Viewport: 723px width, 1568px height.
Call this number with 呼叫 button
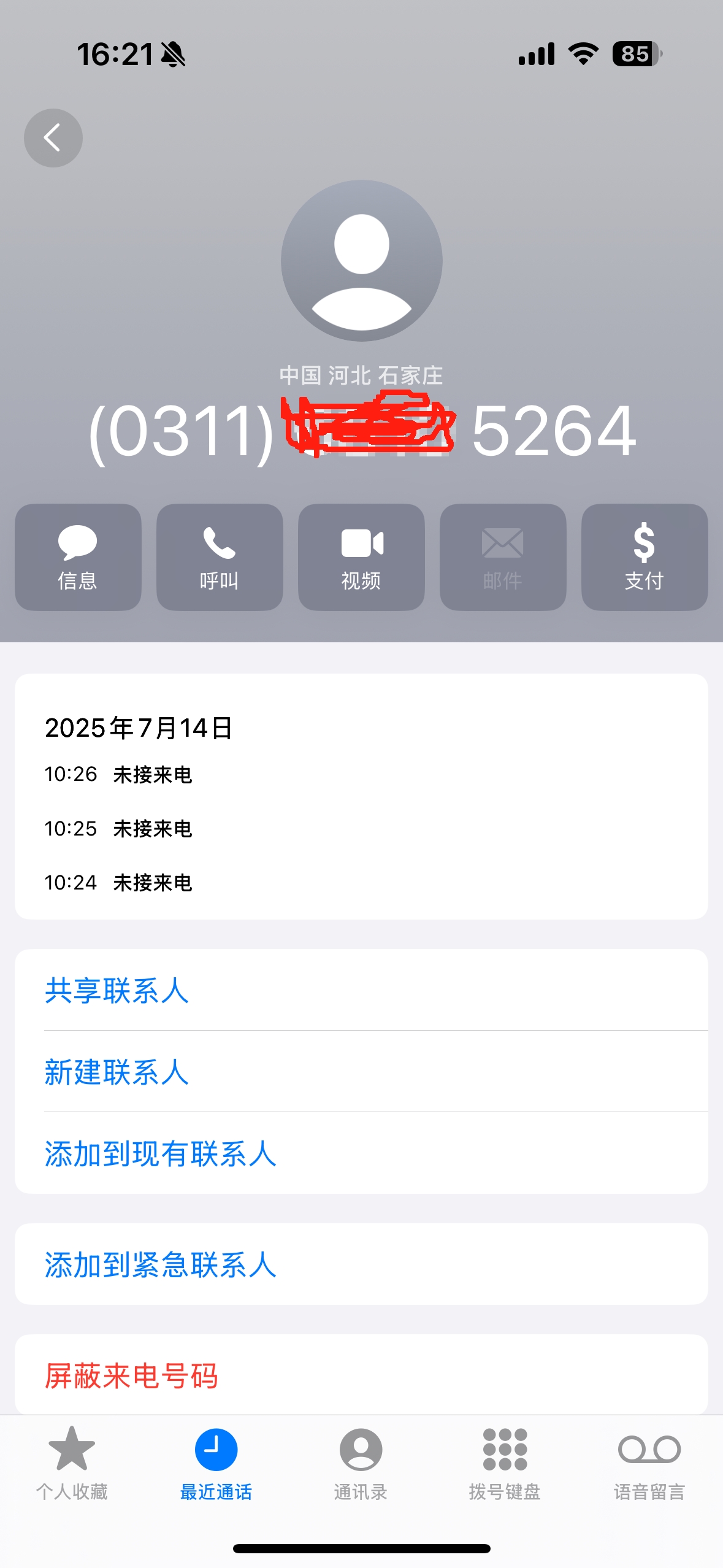220,557
